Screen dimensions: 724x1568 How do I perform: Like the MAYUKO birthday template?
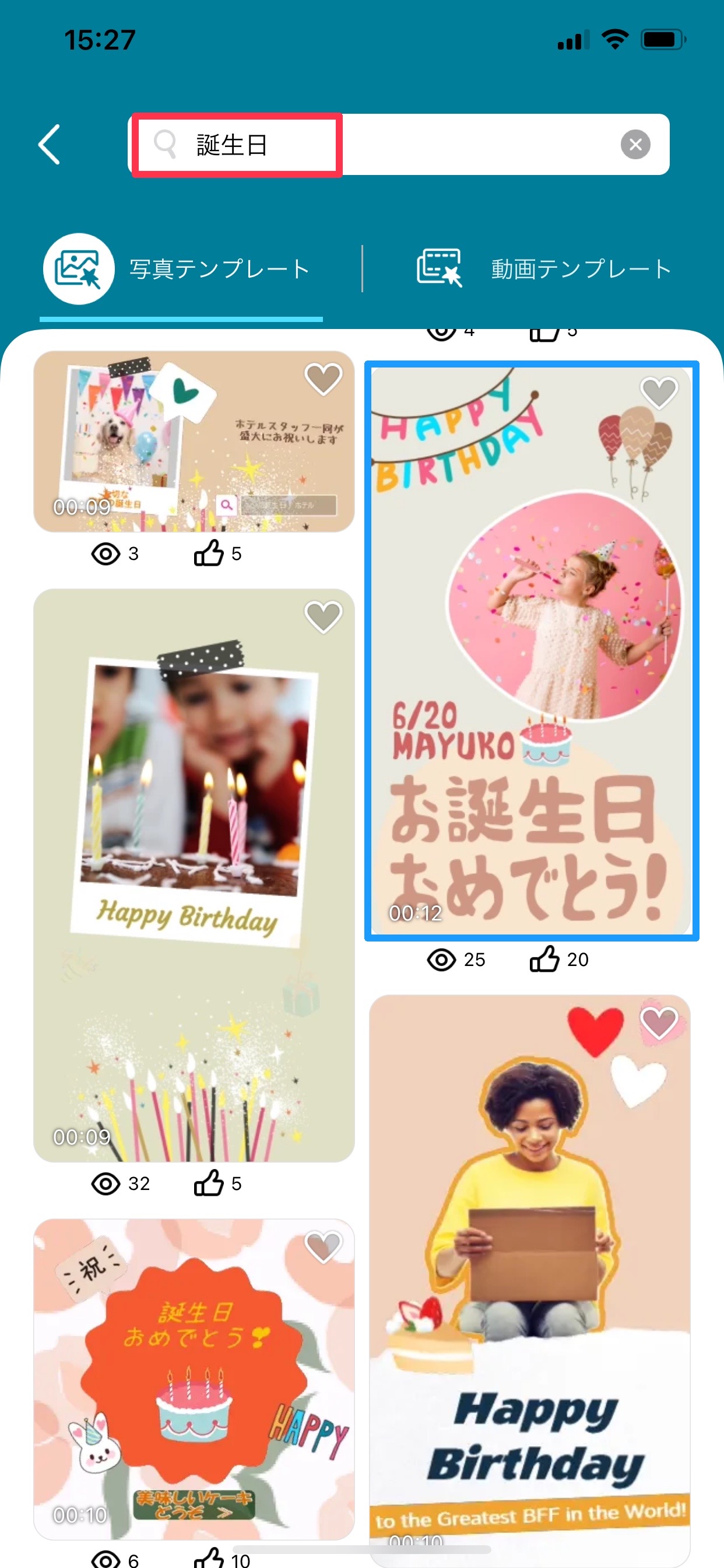[544, 960]
